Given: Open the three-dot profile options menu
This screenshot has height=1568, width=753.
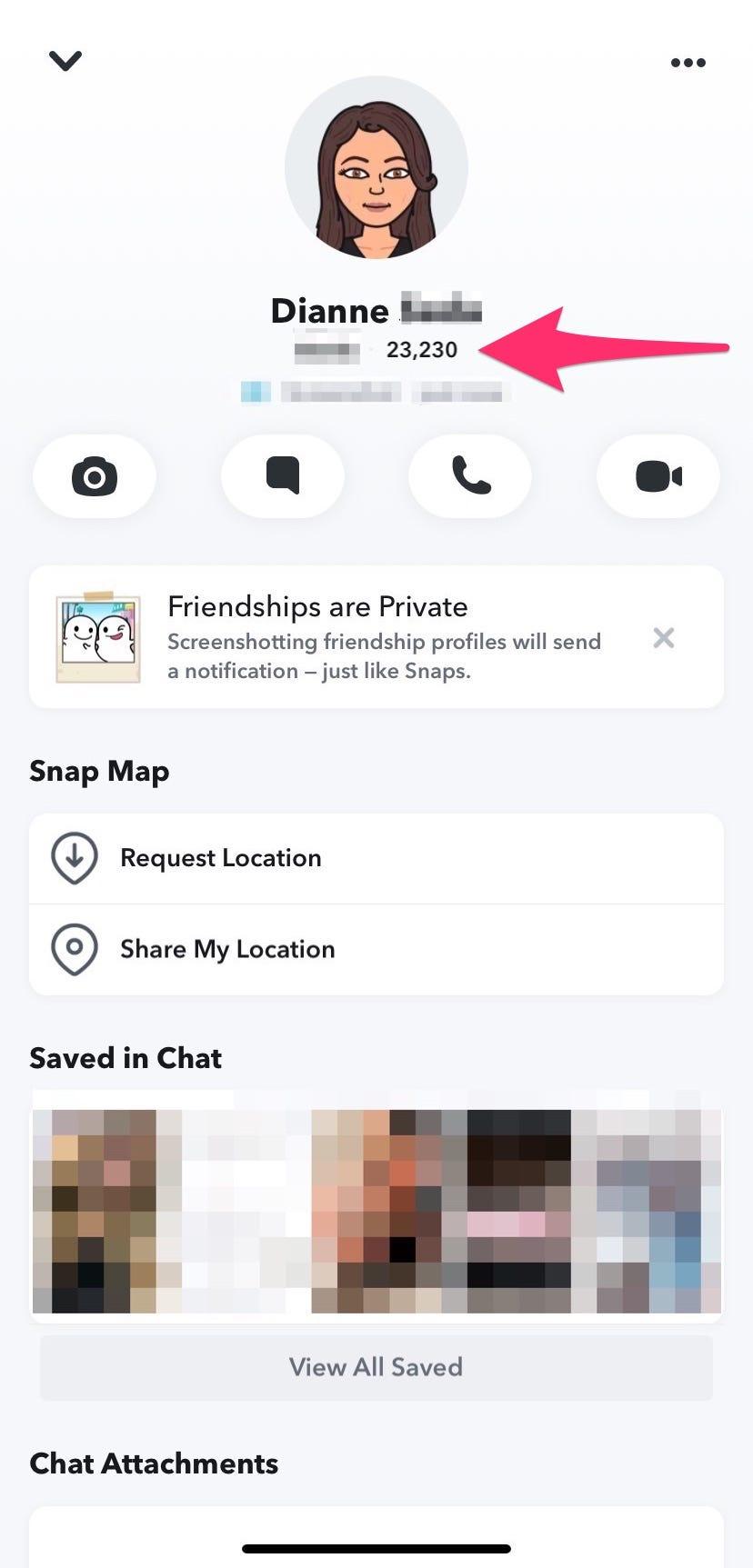Looking at the screenshot, I should (687, 62).
